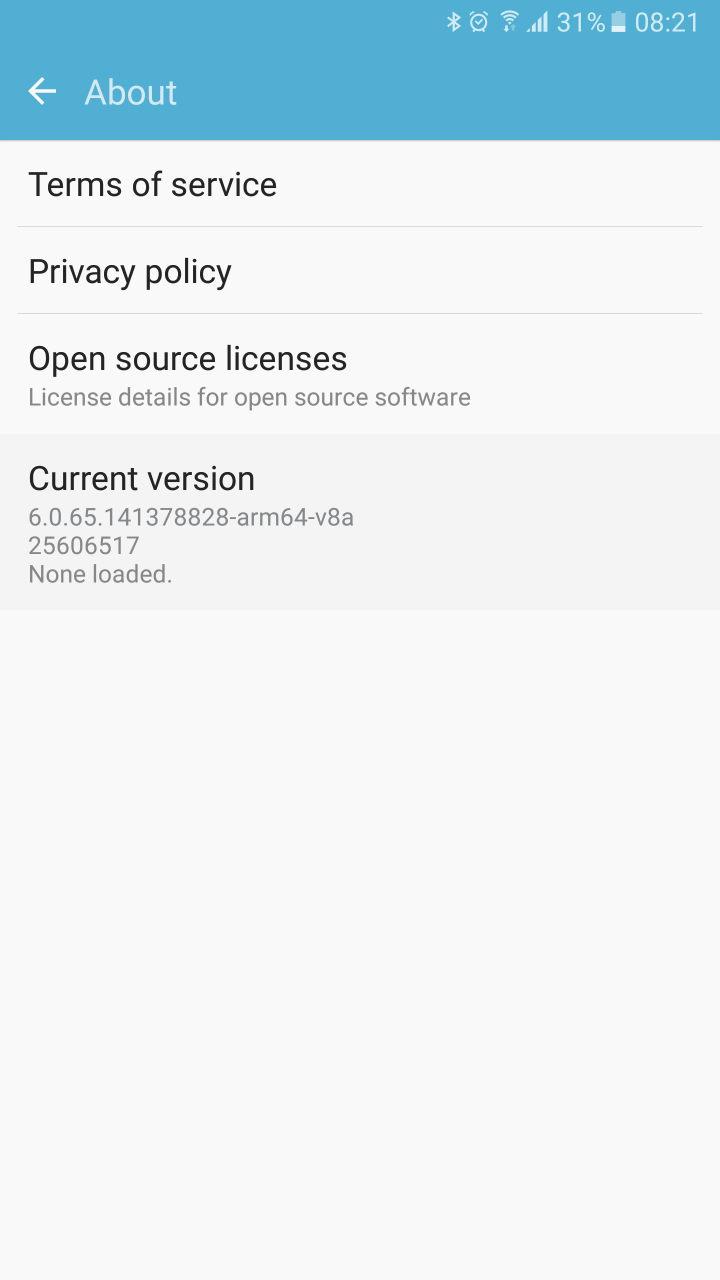Open the Open source licenses details
720x1280 pixels.
tap(360, 375)
